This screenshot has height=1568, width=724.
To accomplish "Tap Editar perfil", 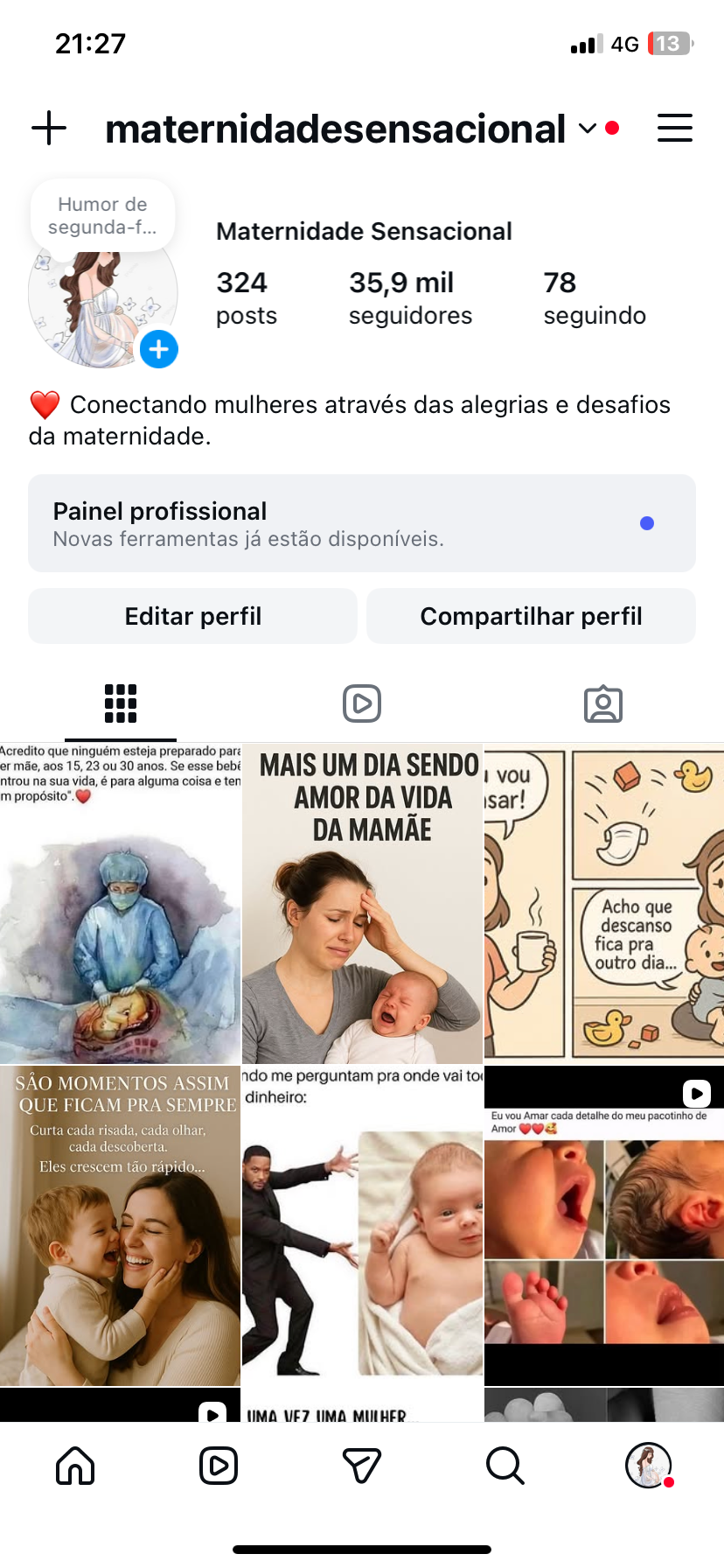I will coord(192,616).
